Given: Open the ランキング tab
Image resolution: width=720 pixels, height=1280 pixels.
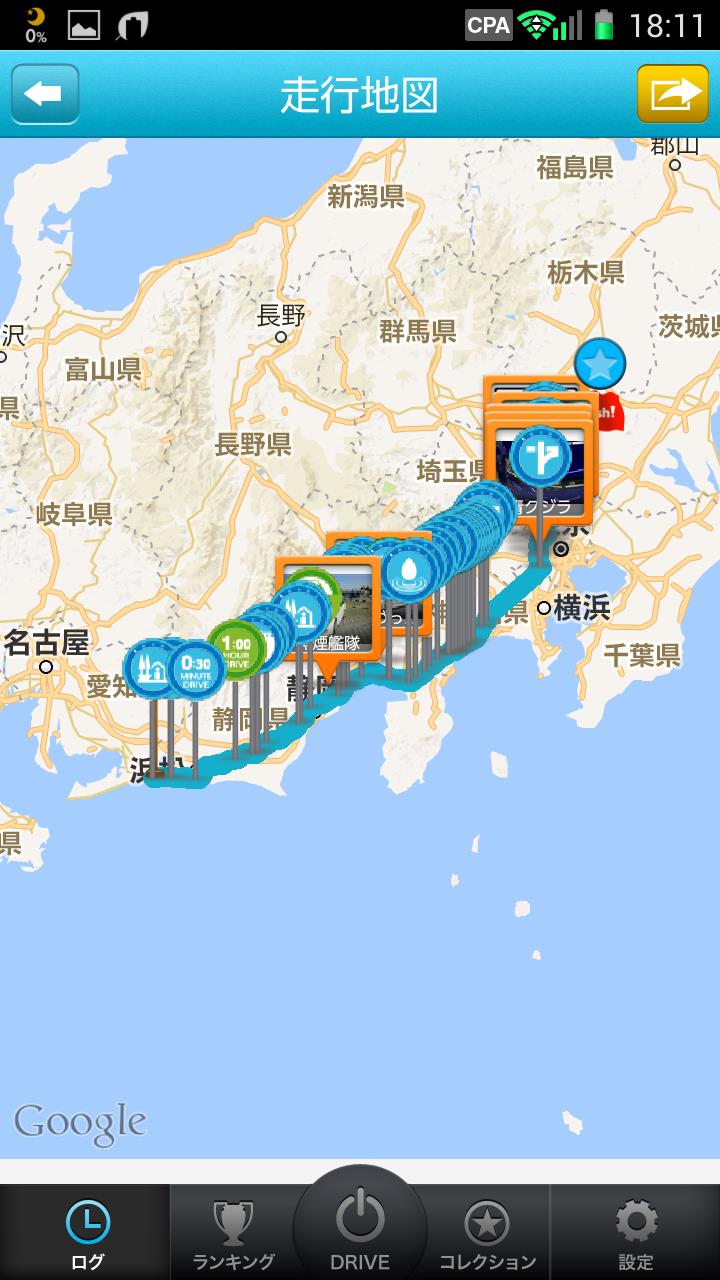Looking at the screenshot, I should tap(232, 1233).
